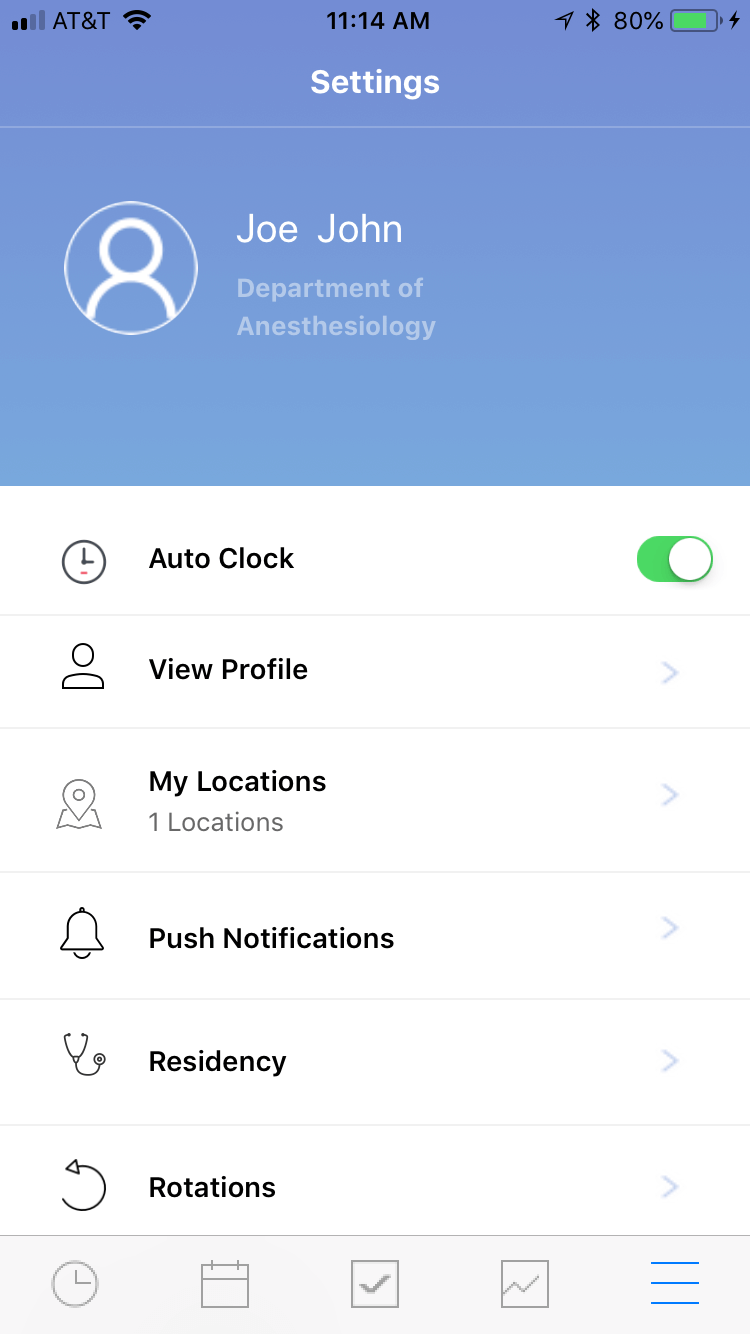750x1334 pixels.
Task: Switch to the calendar tab
Action: click(x=225, y=1284)
